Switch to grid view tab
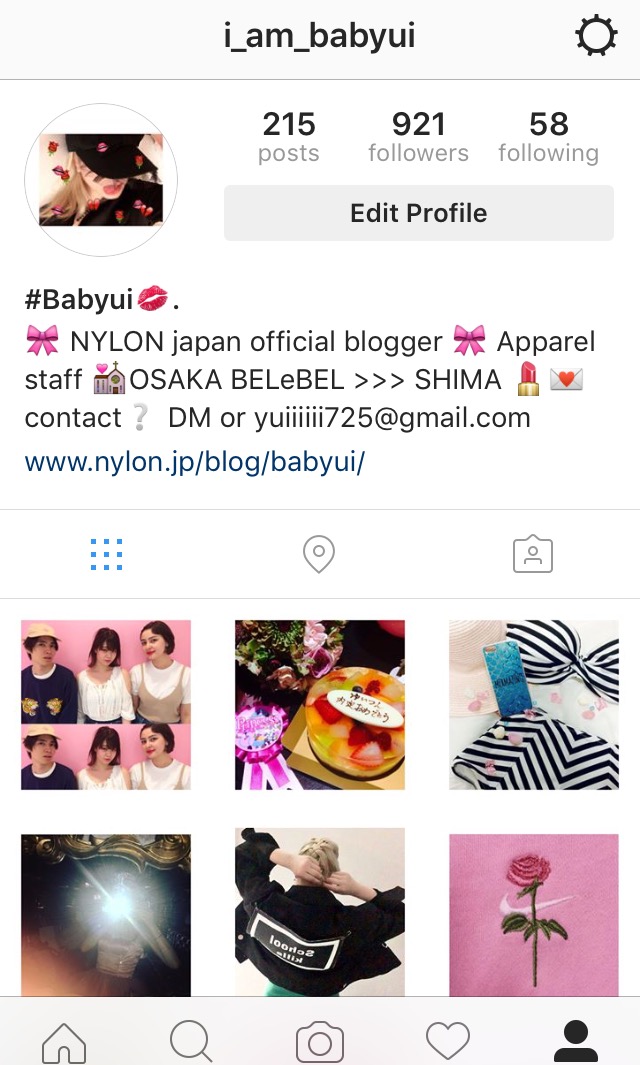 (106, 554)
